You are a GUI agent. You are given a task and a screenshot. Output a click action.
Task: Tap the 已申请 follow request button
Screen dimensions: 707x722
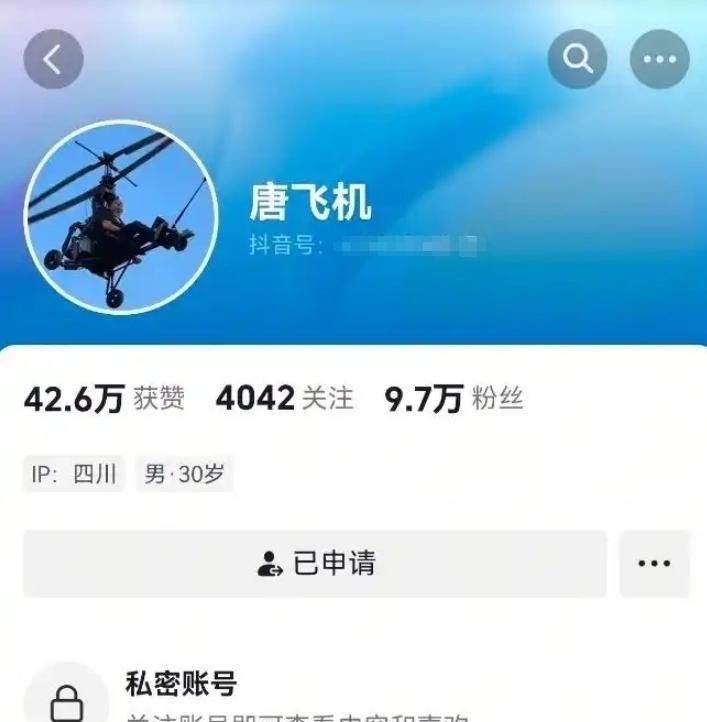point(315,564)
